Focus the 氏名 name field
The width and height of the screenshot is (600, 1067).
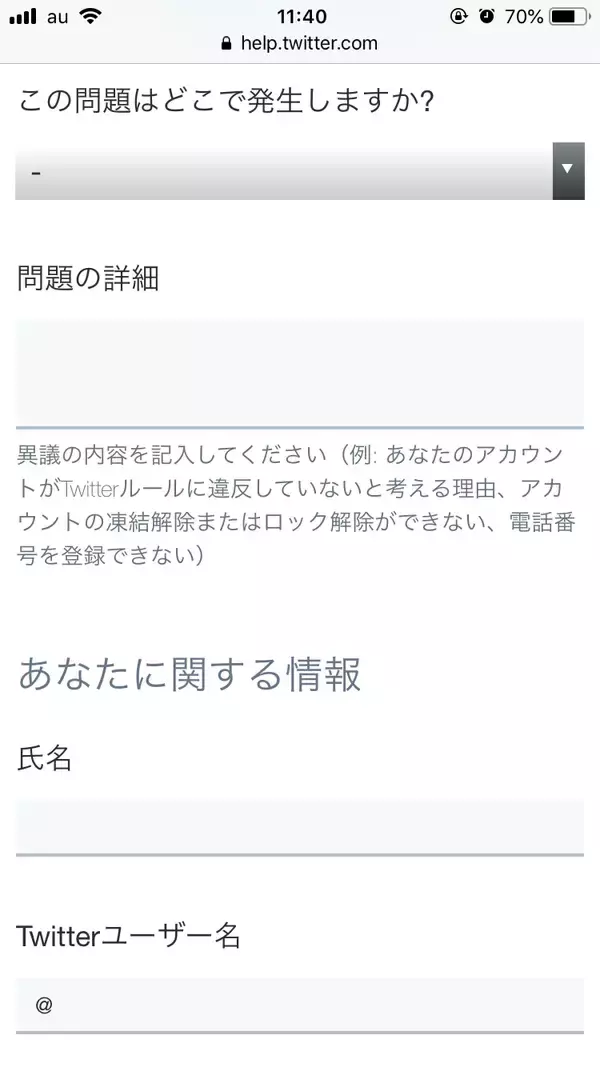tap(299, 826)
